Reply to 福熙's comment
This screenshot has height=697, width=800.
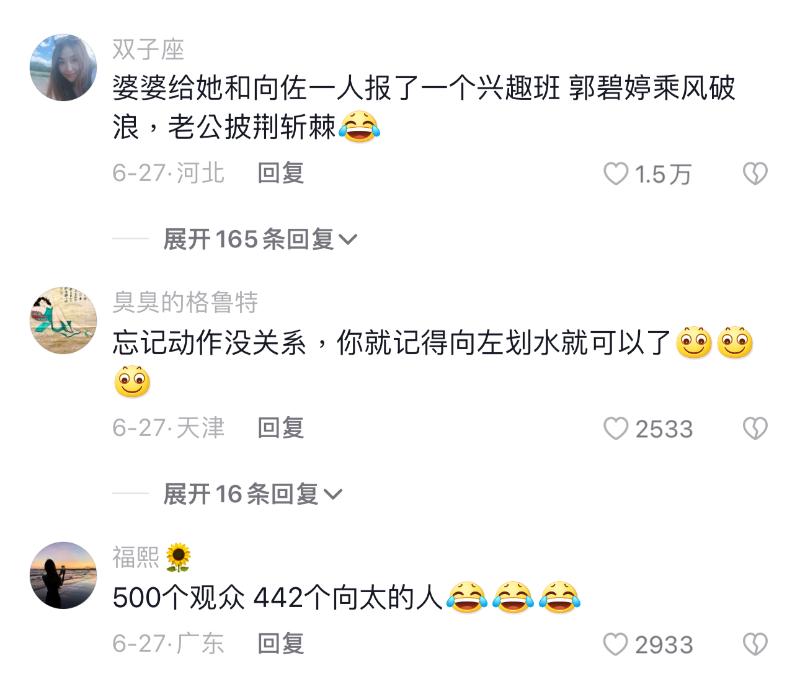click(281, 643)
